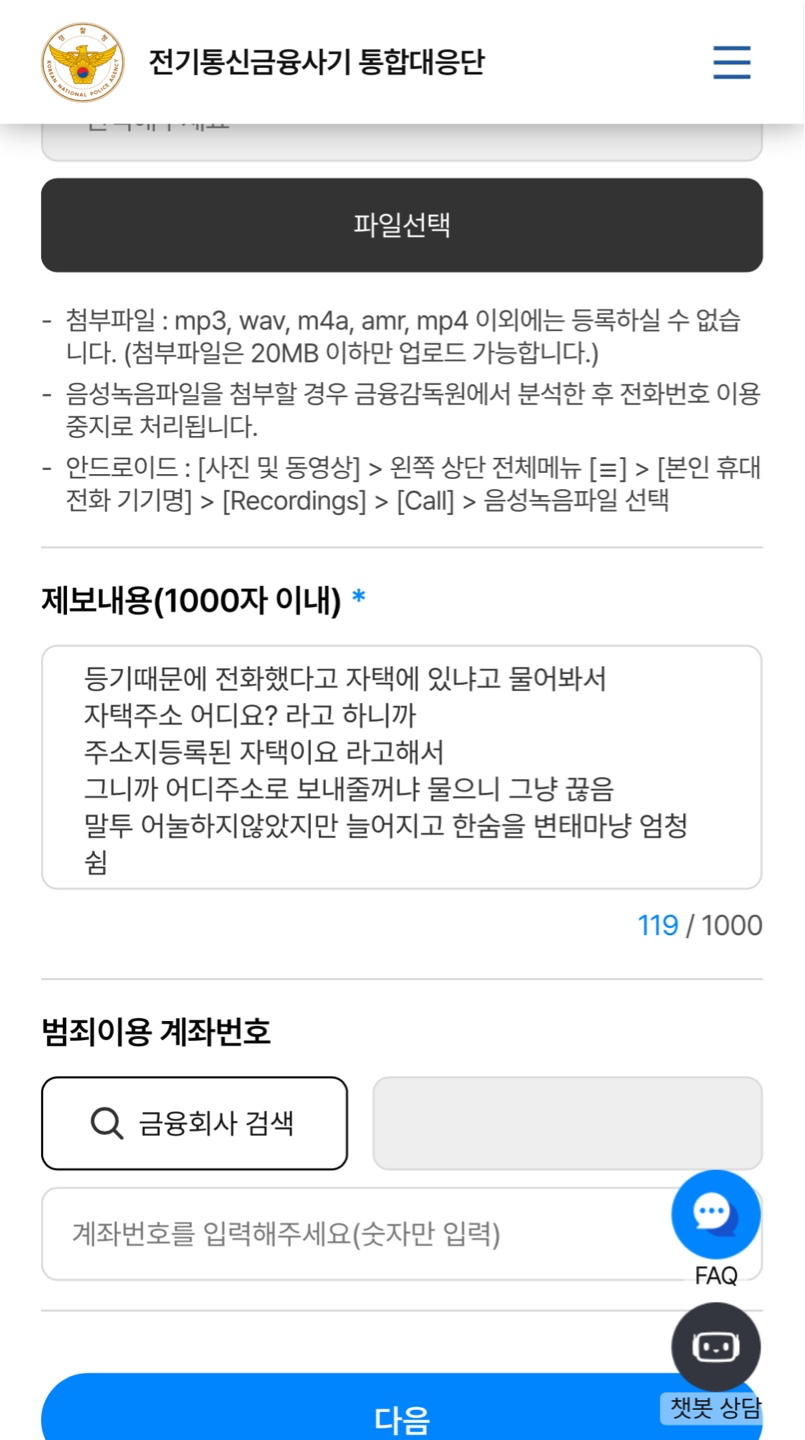The image size is (805, 1440).
Task: Go to the 전기통신금융사기 통합대응단 home
Action: (x=264, y=62)
